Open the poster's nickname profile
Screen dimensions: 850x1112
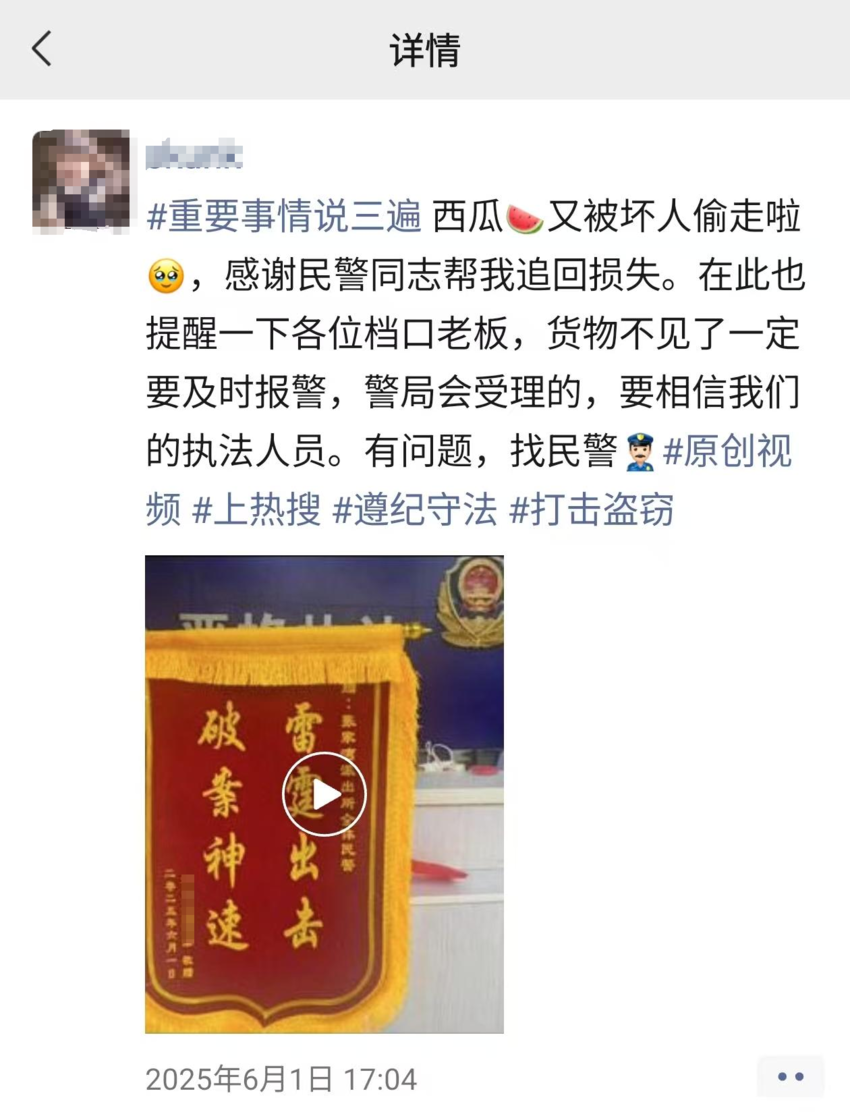[194, 157]
